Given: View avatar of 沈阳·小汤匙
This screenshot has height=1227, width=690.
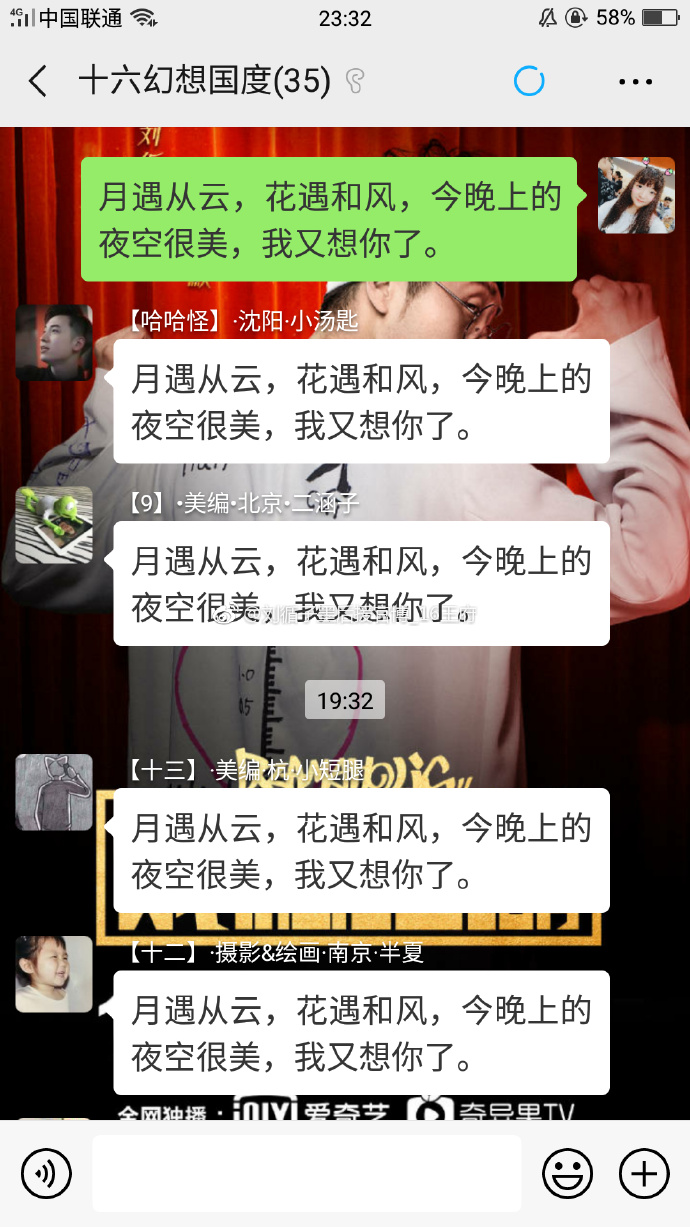Looking at the screenshot, I should 54,343.
